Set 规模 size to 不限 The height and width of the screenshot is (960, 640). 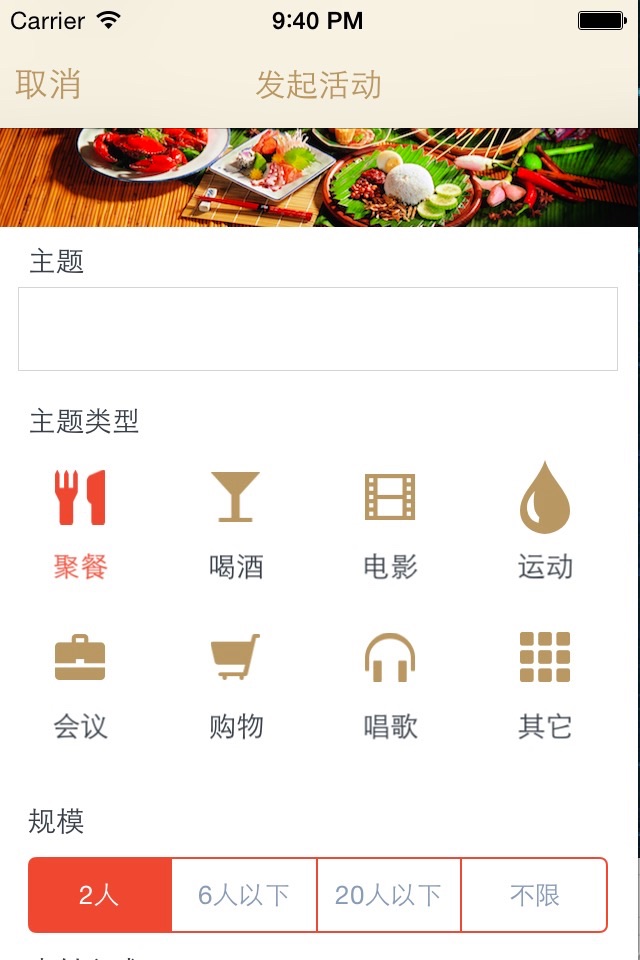coord(534,895)
